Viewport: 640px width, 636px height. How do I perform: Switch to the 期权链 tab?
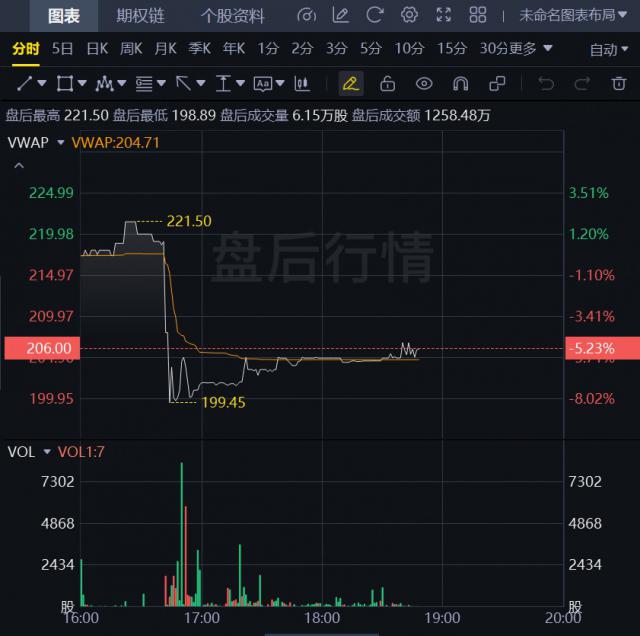140,15
